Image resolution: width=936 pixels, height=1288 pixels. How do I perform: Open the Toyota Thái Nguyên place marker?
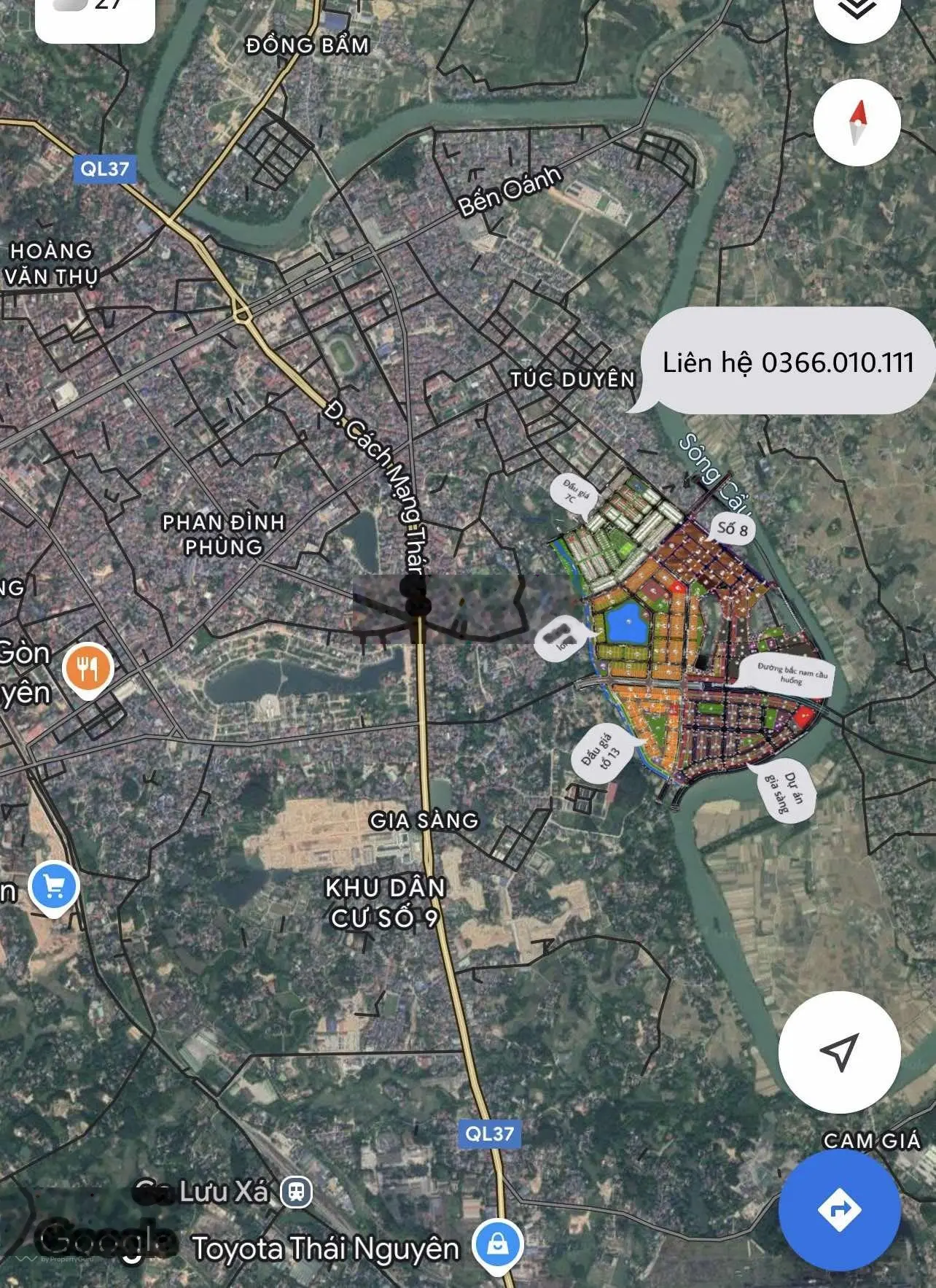pyautogui.click(x=498, y=1244)
